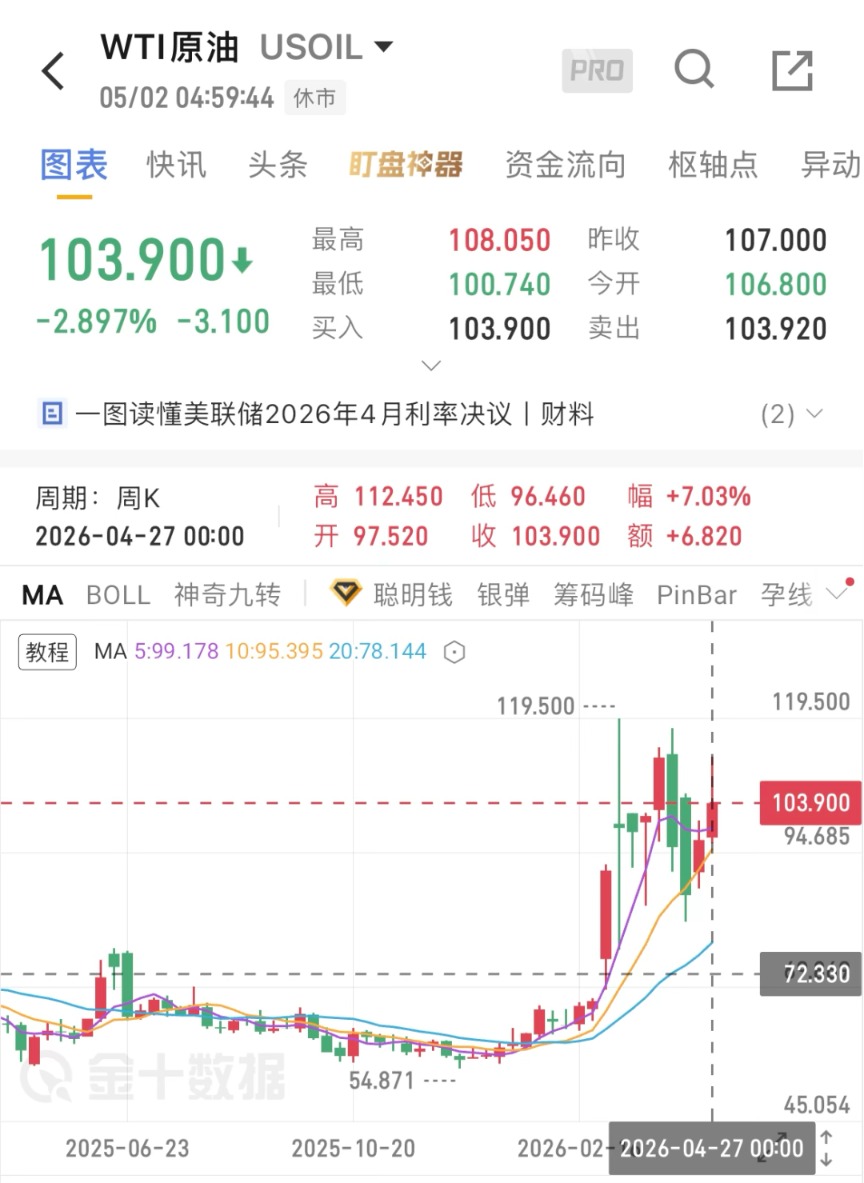864x1183 pixels.
Task: Open the search magnifier
Action: (x=694, y=70)
